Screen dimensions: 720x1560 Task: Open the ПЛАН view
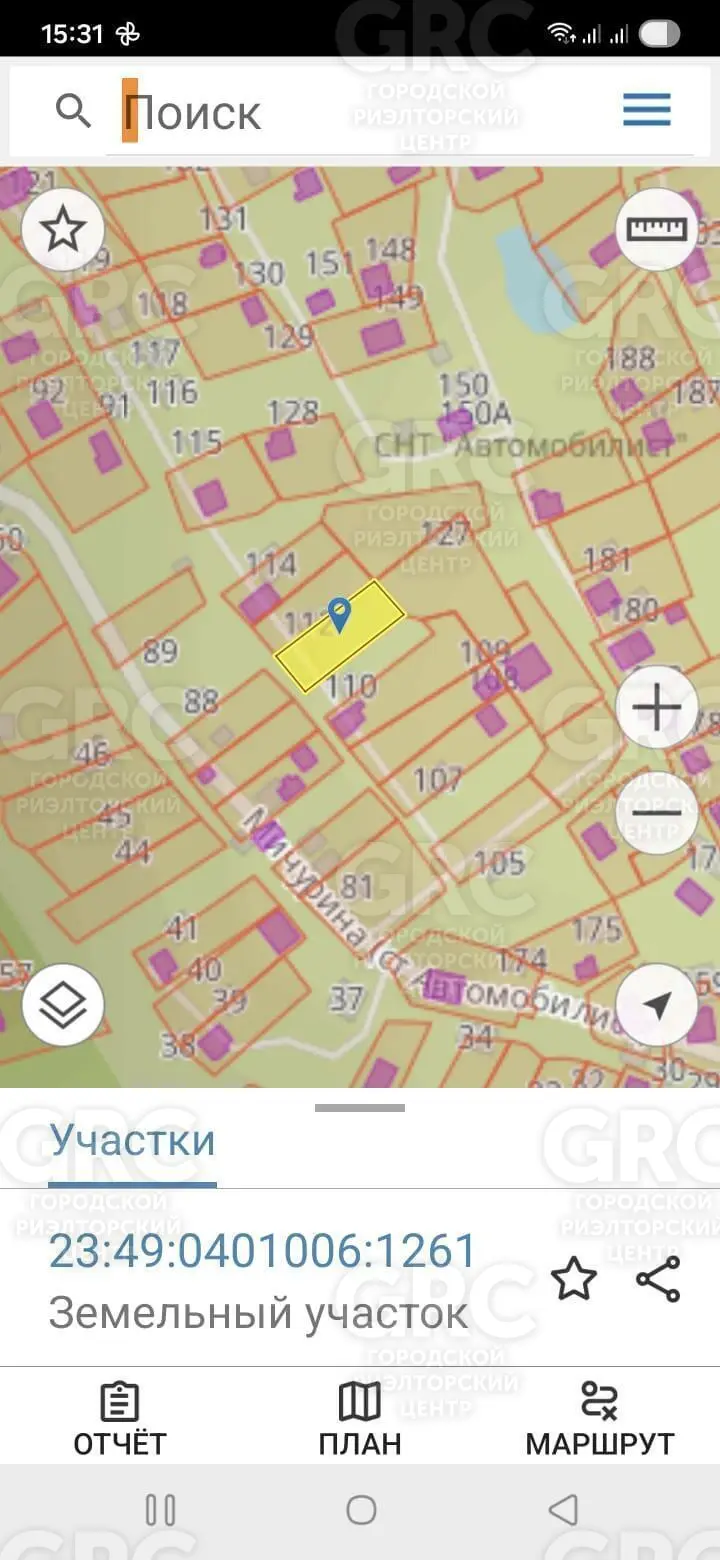click(x=360, y=1418)
